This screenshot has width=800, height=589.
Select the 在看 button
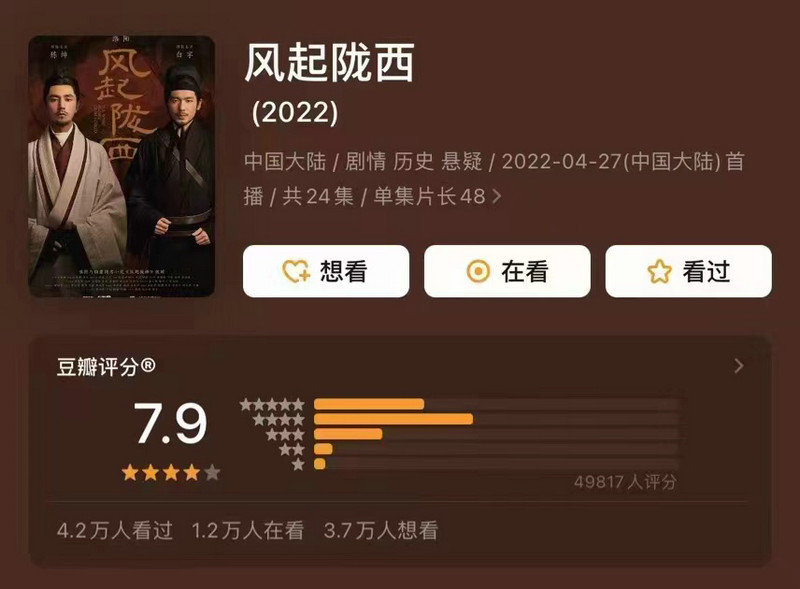tap(507, 271)
